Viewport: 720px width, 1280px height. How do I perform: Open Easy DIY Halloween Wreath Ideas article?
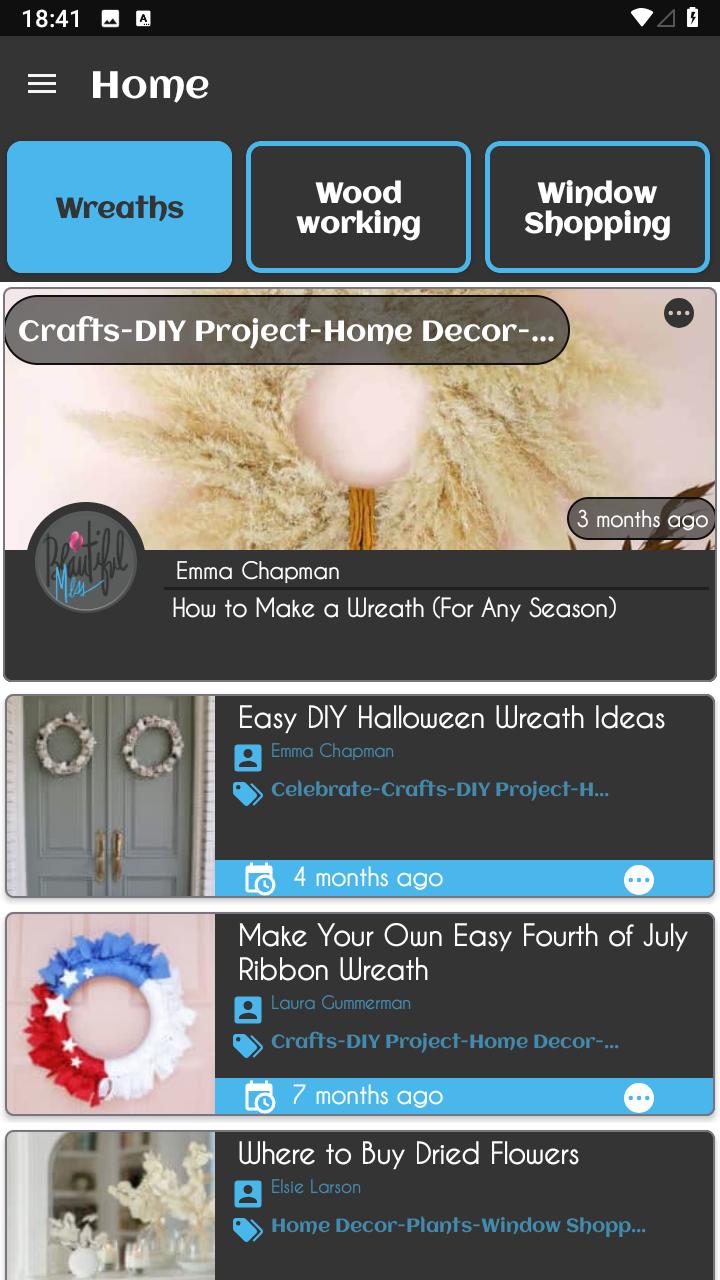[451, 717]
